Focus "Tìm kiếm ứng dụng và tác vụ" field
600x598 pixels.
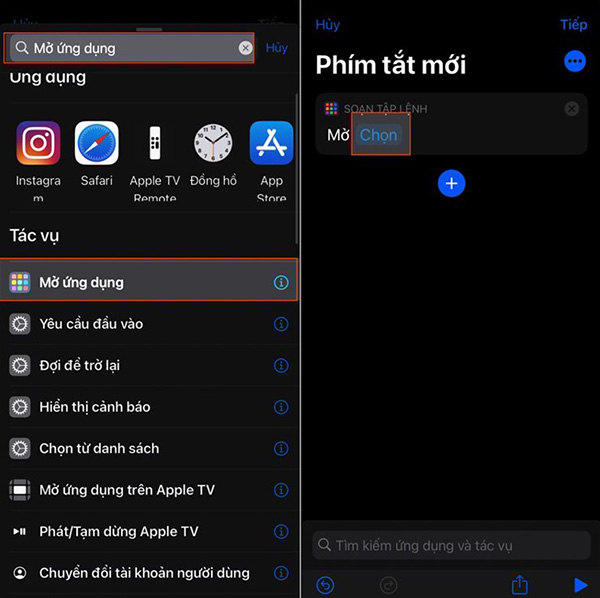click(x=450, y=546)
